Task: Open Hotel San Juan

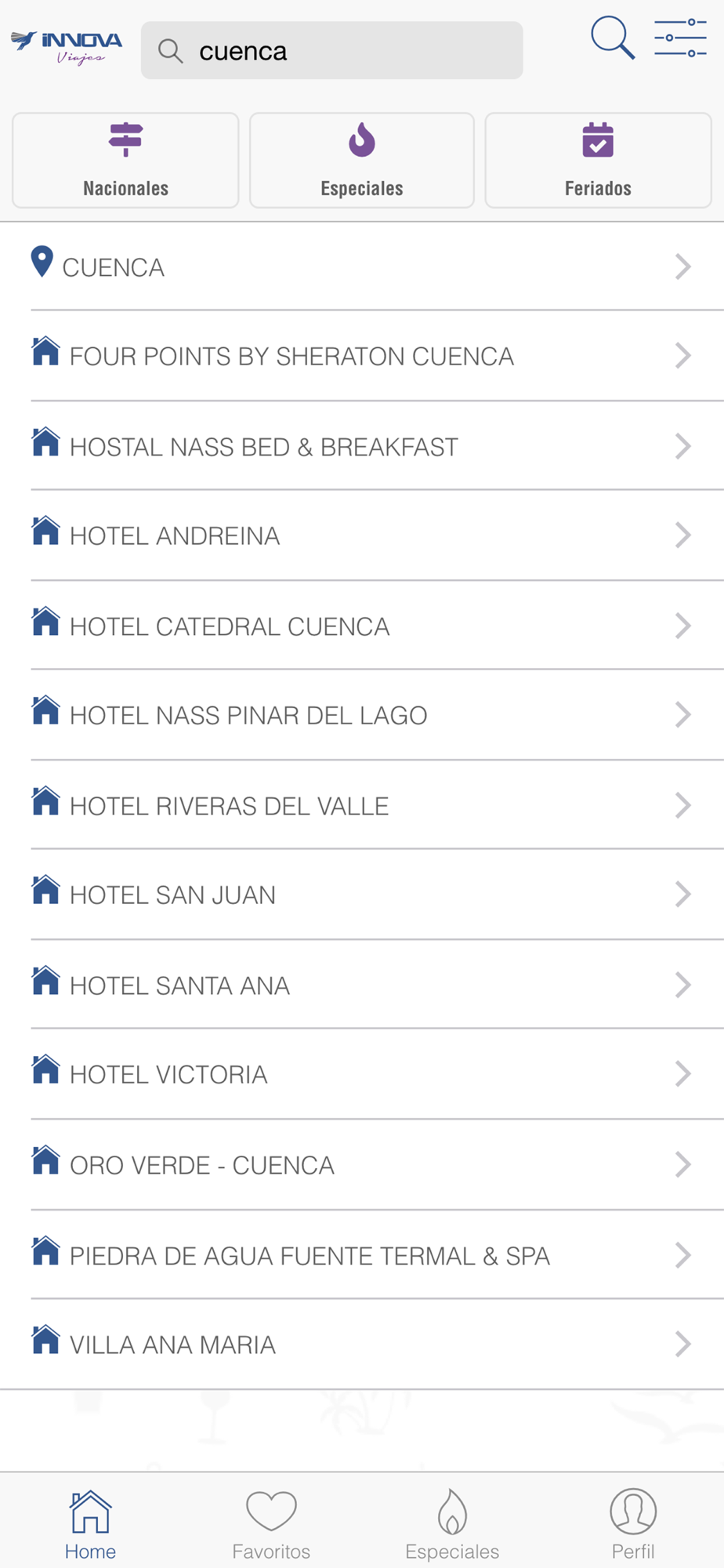Action: (362, 895)
